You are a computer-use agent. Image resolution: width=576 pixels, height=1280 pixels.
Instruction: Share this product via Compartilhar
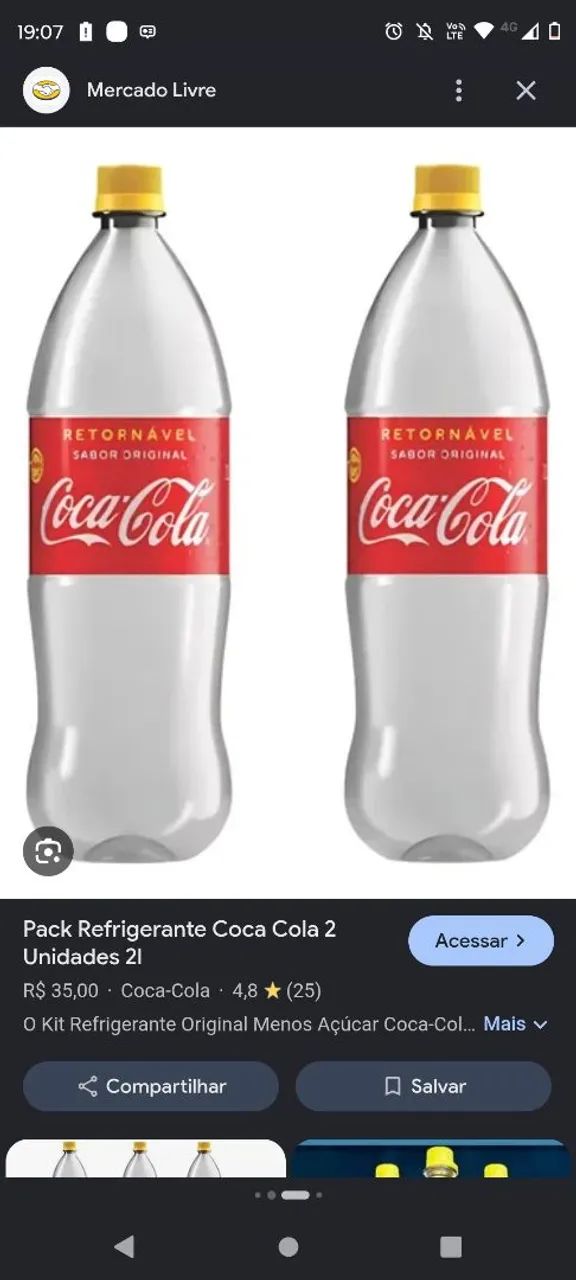(151, 1086)
